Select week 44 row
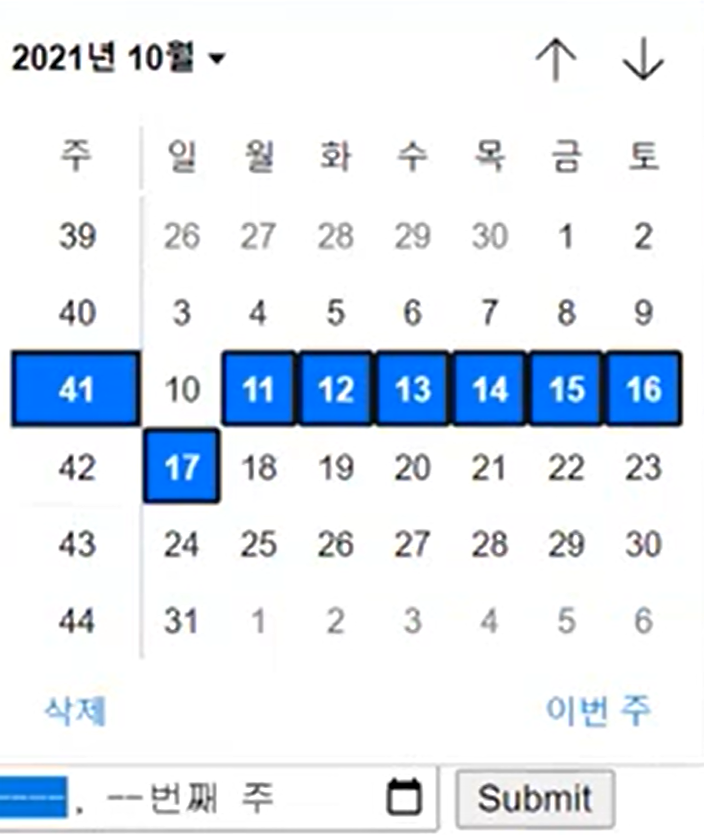This screenshot has width=704, height=835. (x=77, y=621)
